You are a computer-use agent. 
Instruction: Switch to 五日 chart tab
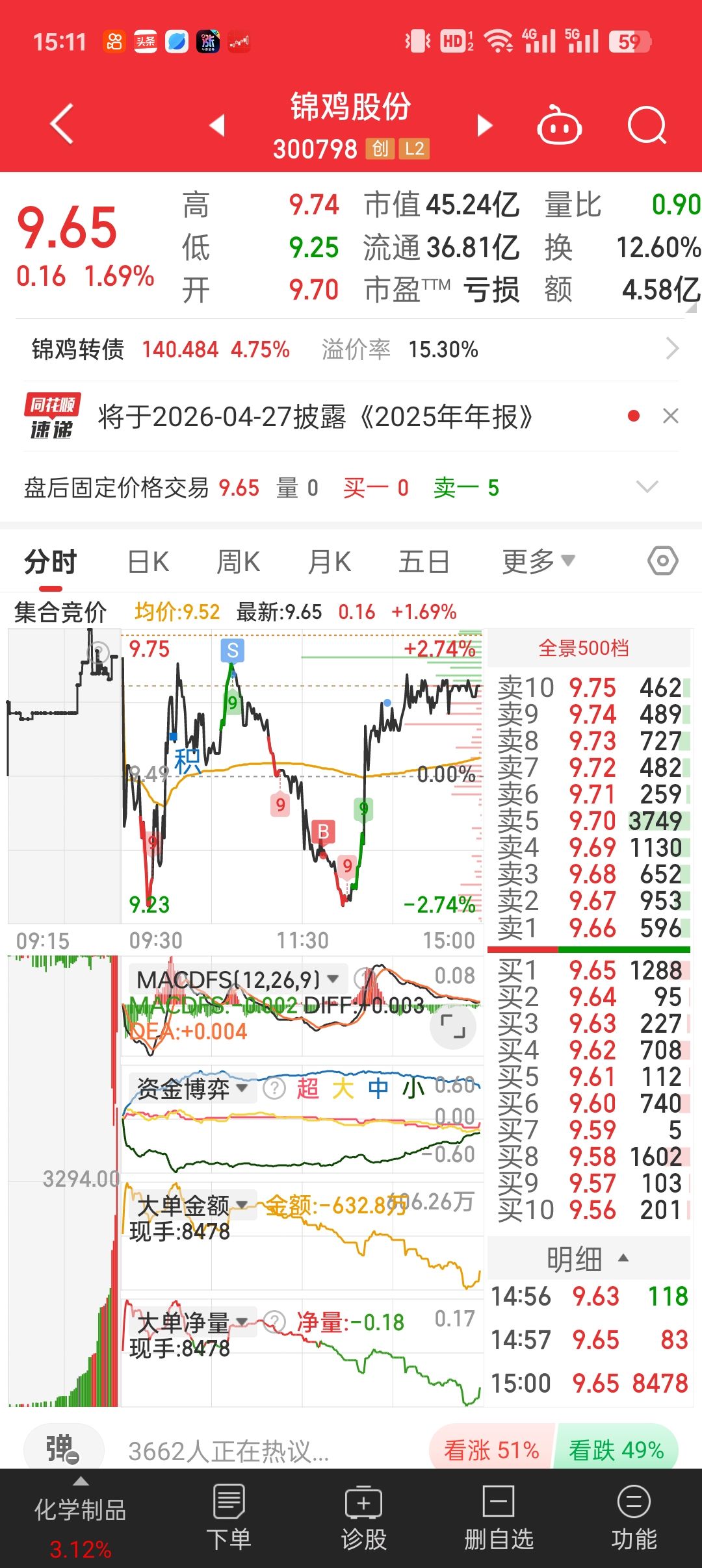click(424, 562)
